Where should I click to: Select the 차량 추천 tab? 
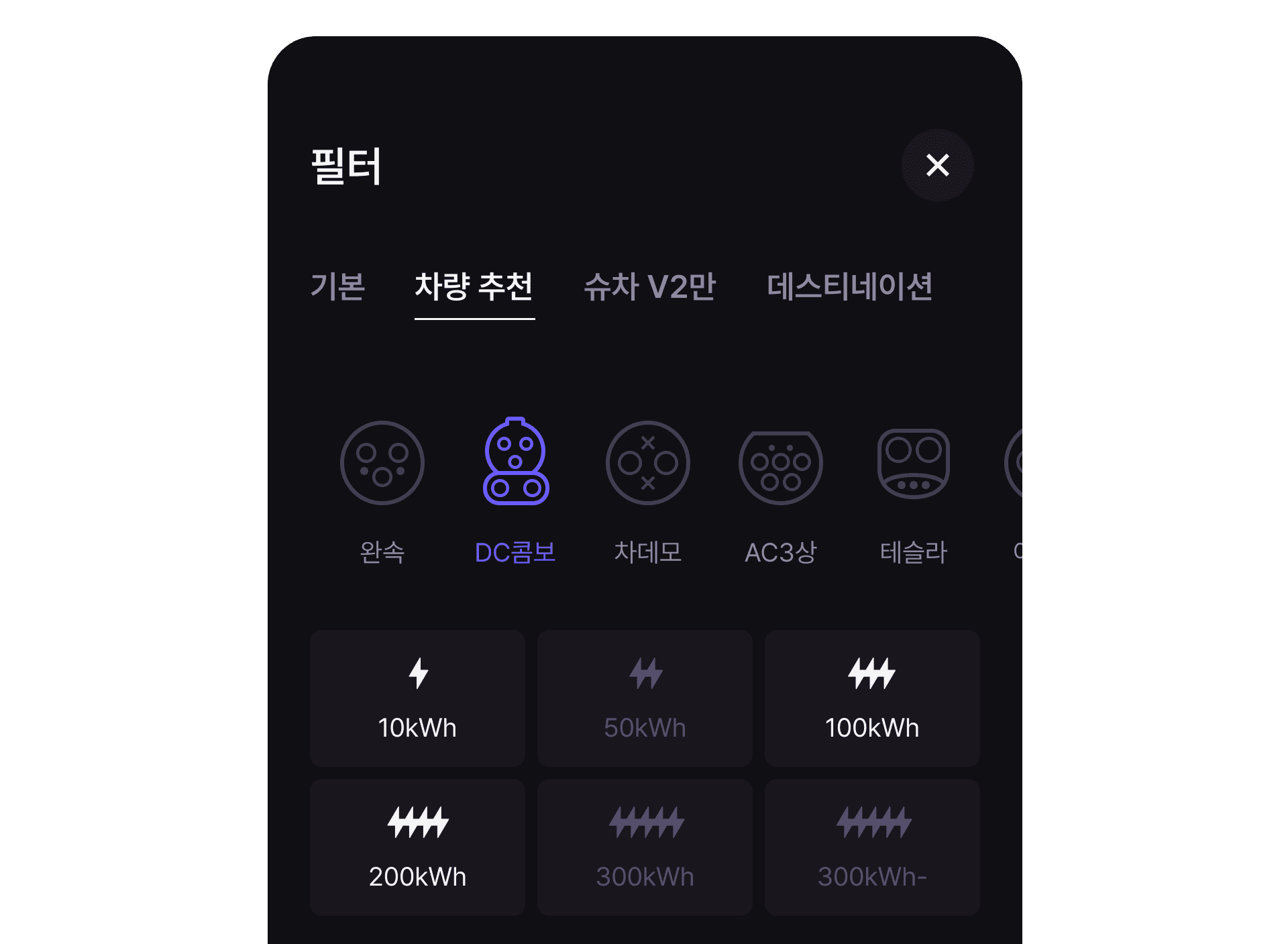pos(474,286)
